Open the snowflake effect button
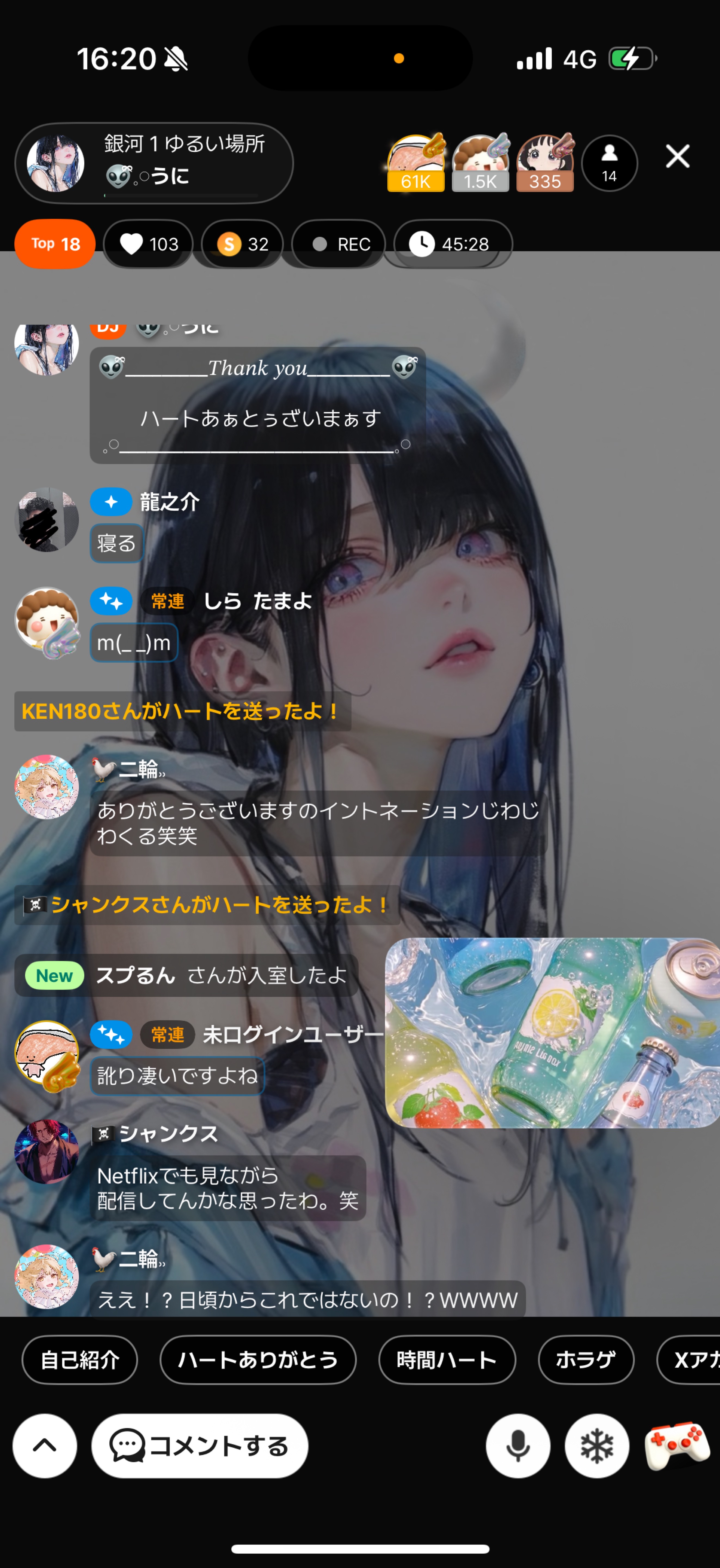Screen dimensions: 720x1568 click(596, 1446)
